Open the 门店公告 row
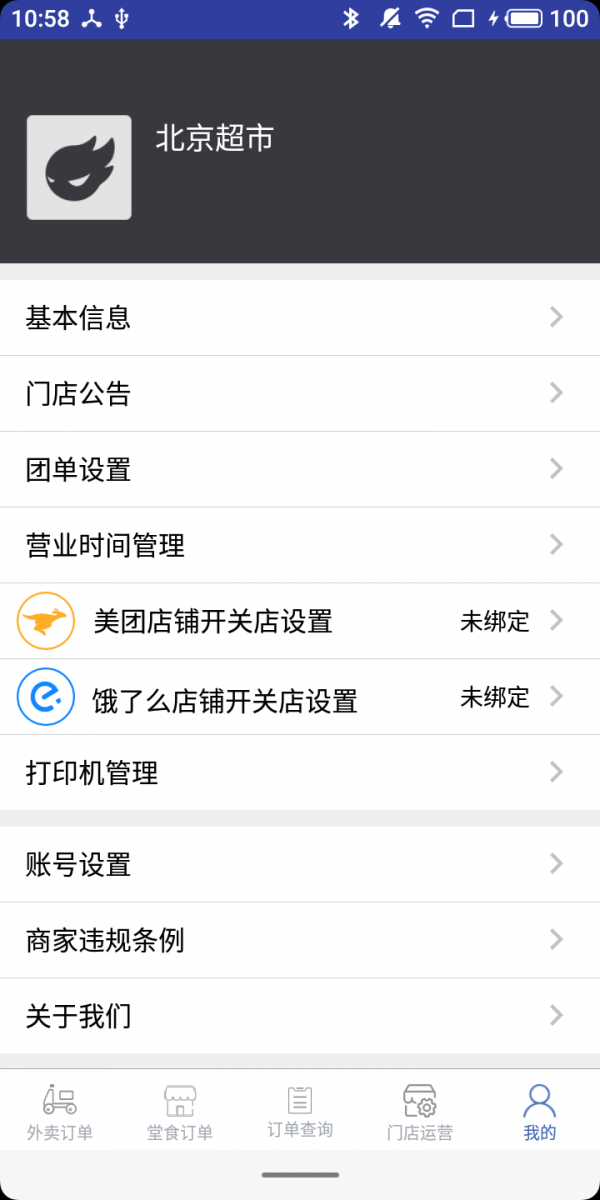 pos(300,394)
